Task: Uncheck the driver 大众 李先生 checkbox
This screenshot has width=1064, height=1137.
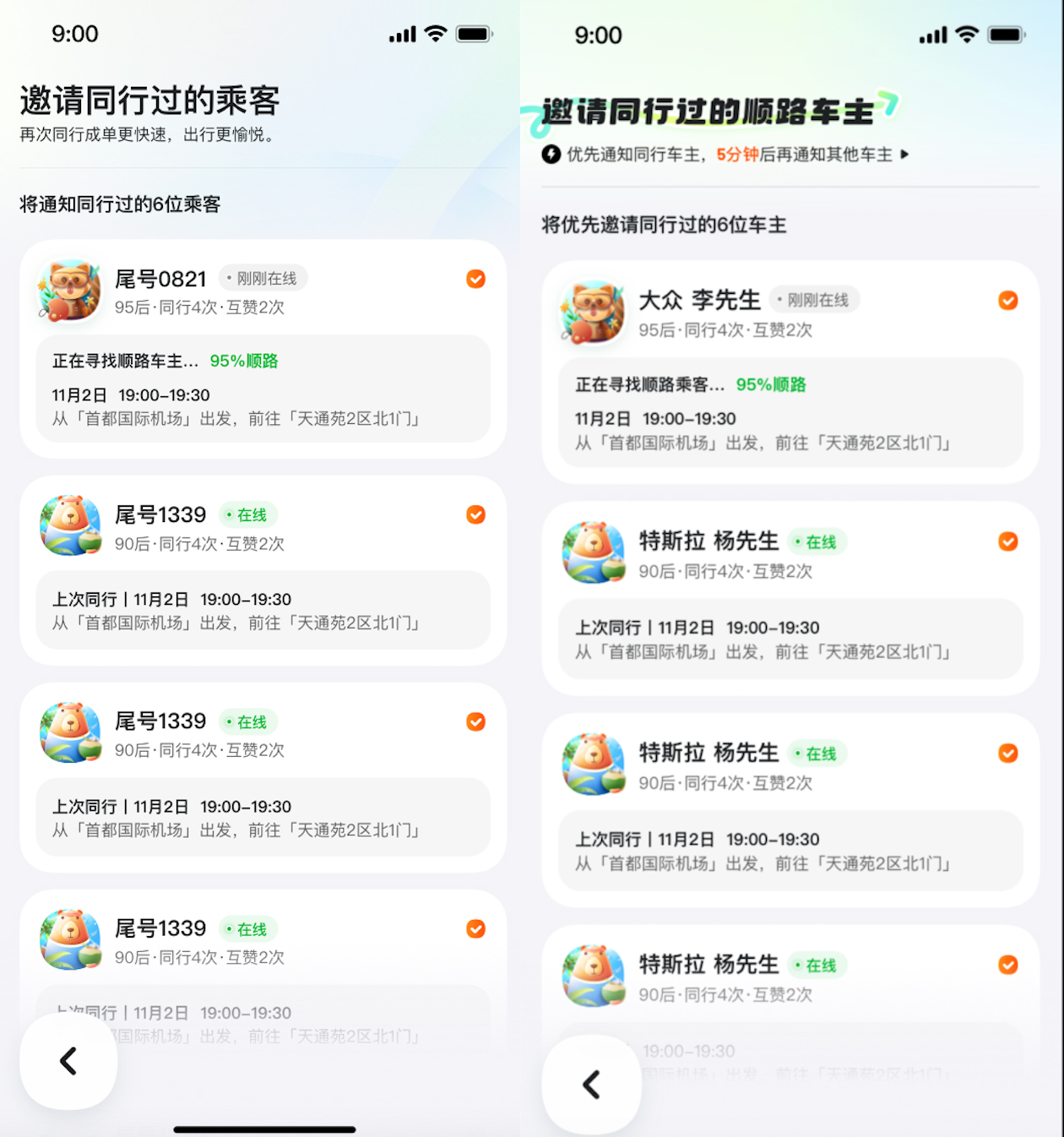Action: coord(1007,301)
